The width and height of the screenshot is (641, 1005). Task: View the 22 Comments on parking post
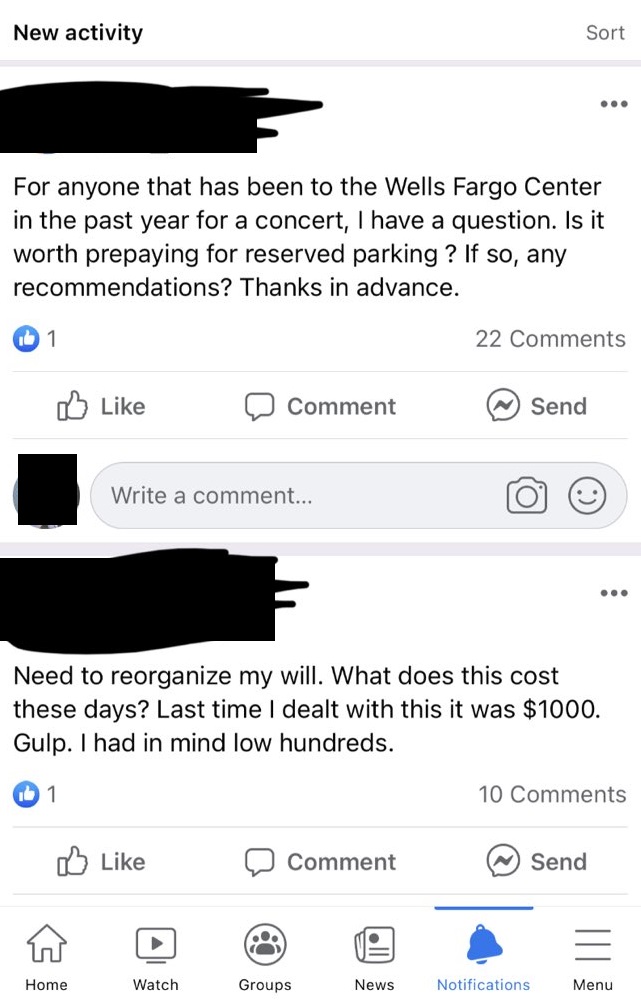coord(550,339)
